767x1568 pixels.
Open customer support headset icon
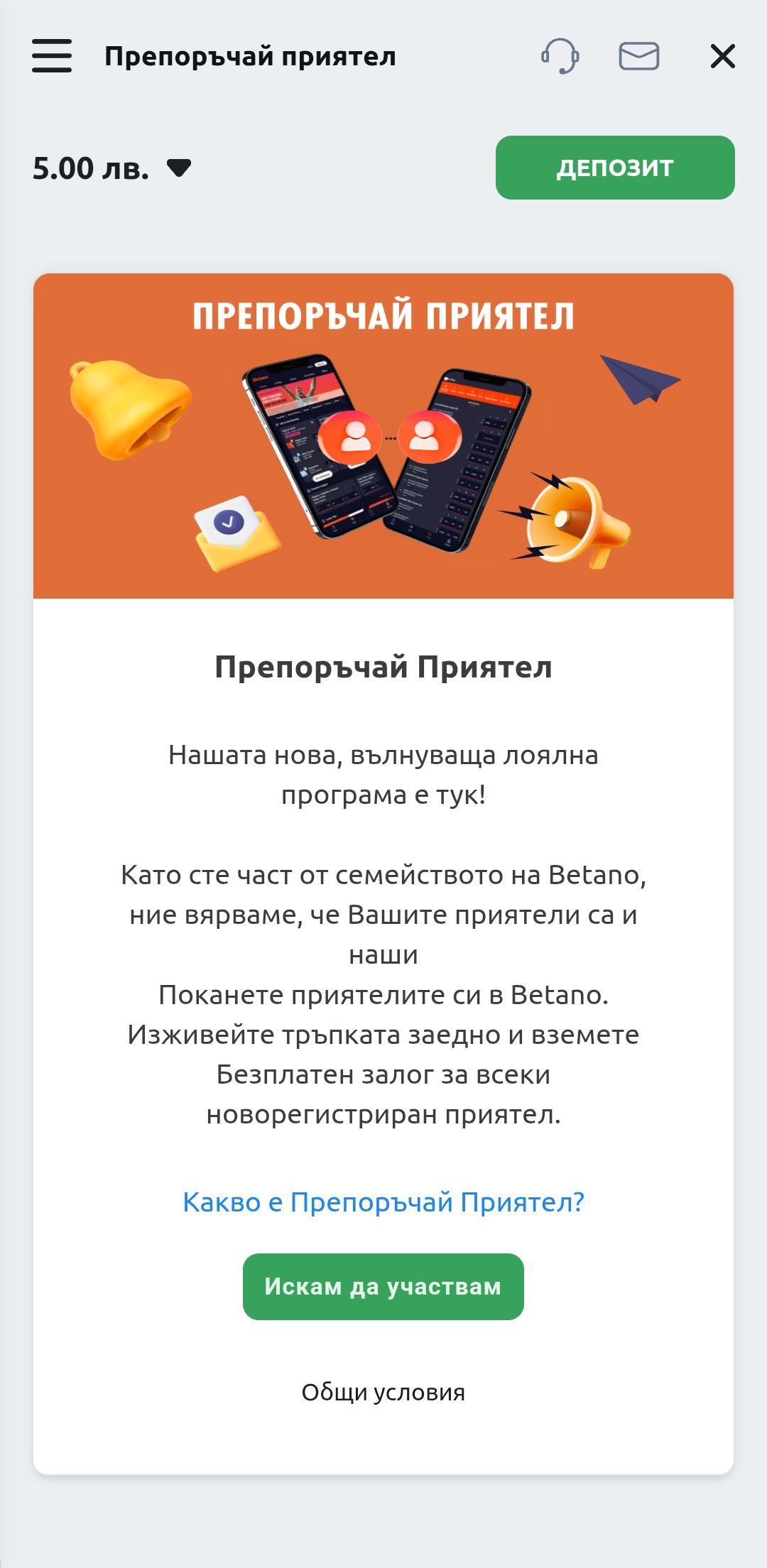pos(560,55)
